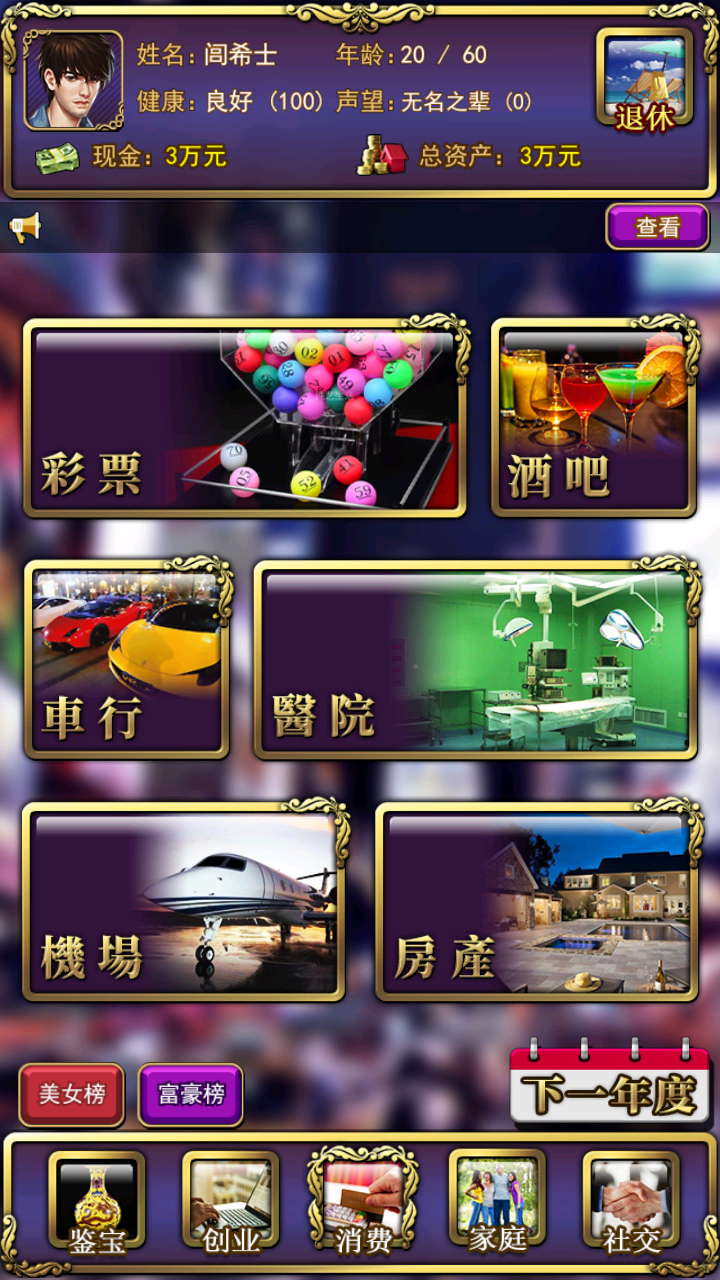The width and height of the screenshot is (720, 1280).
Task: Go to the 醫院 hospital
Action: click(476, 660)
